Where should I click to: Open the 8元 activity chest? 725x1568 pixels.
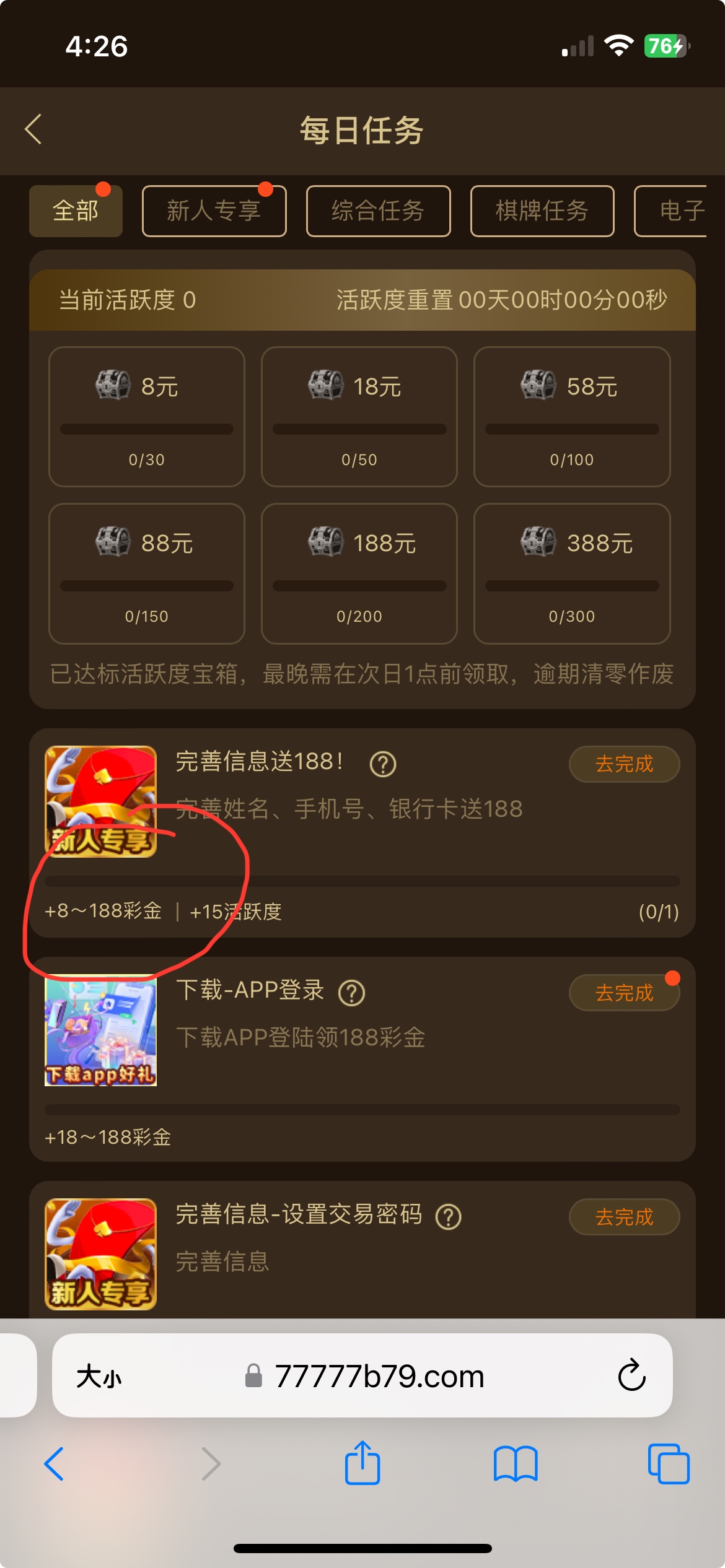tap(147, 416)
